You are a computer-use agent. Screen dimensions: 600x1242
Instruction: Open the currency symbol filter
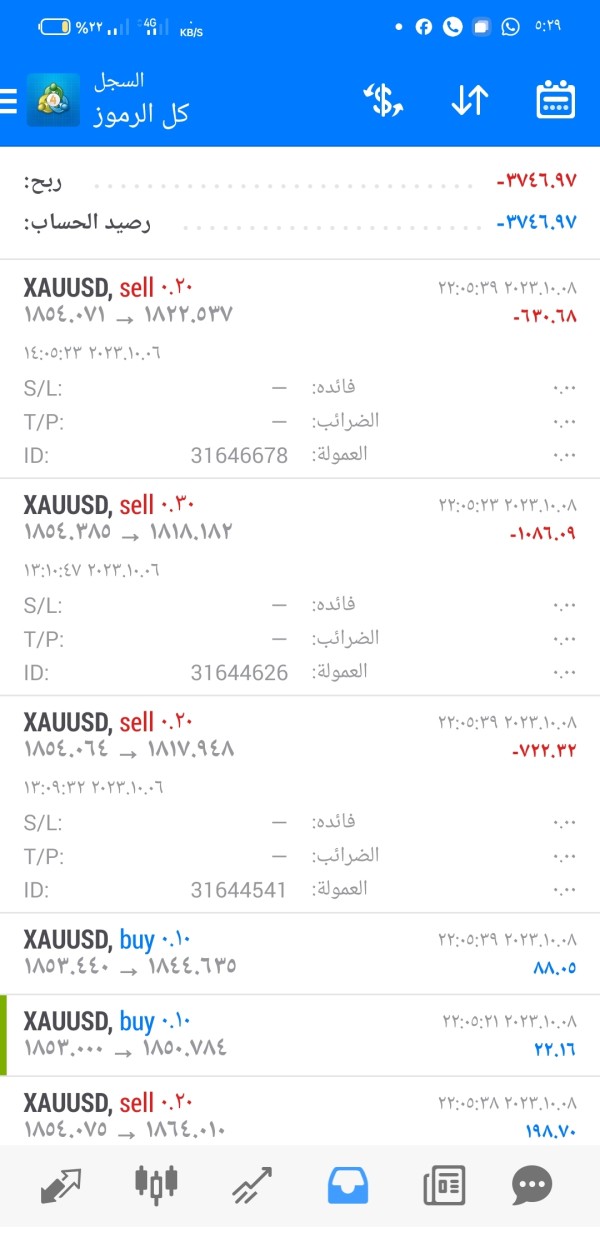(382, 101)
